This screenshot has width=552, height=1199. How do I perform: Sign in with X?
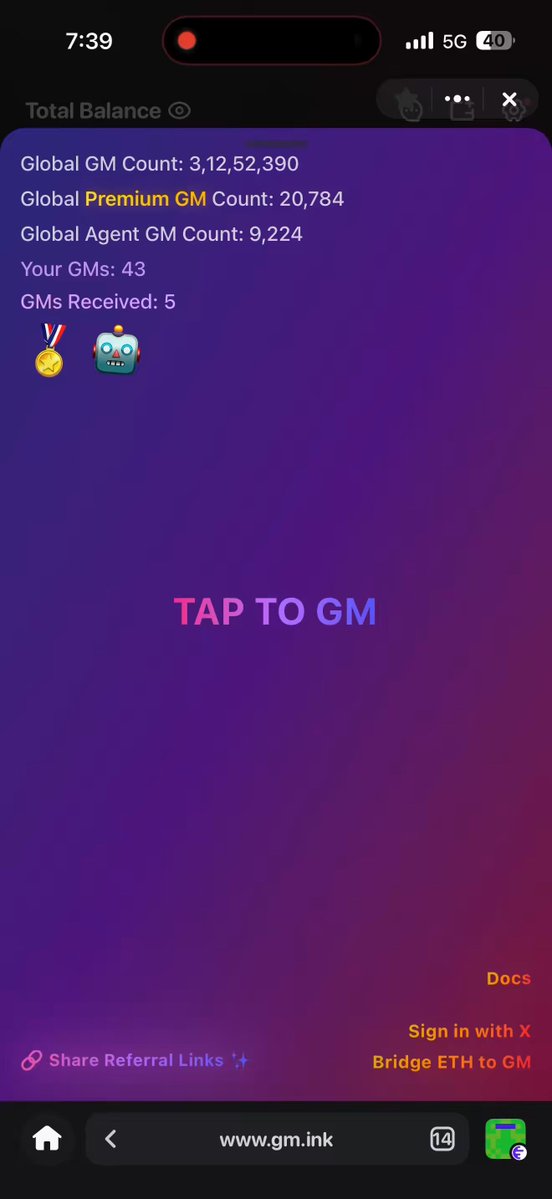coord(469,1031)
